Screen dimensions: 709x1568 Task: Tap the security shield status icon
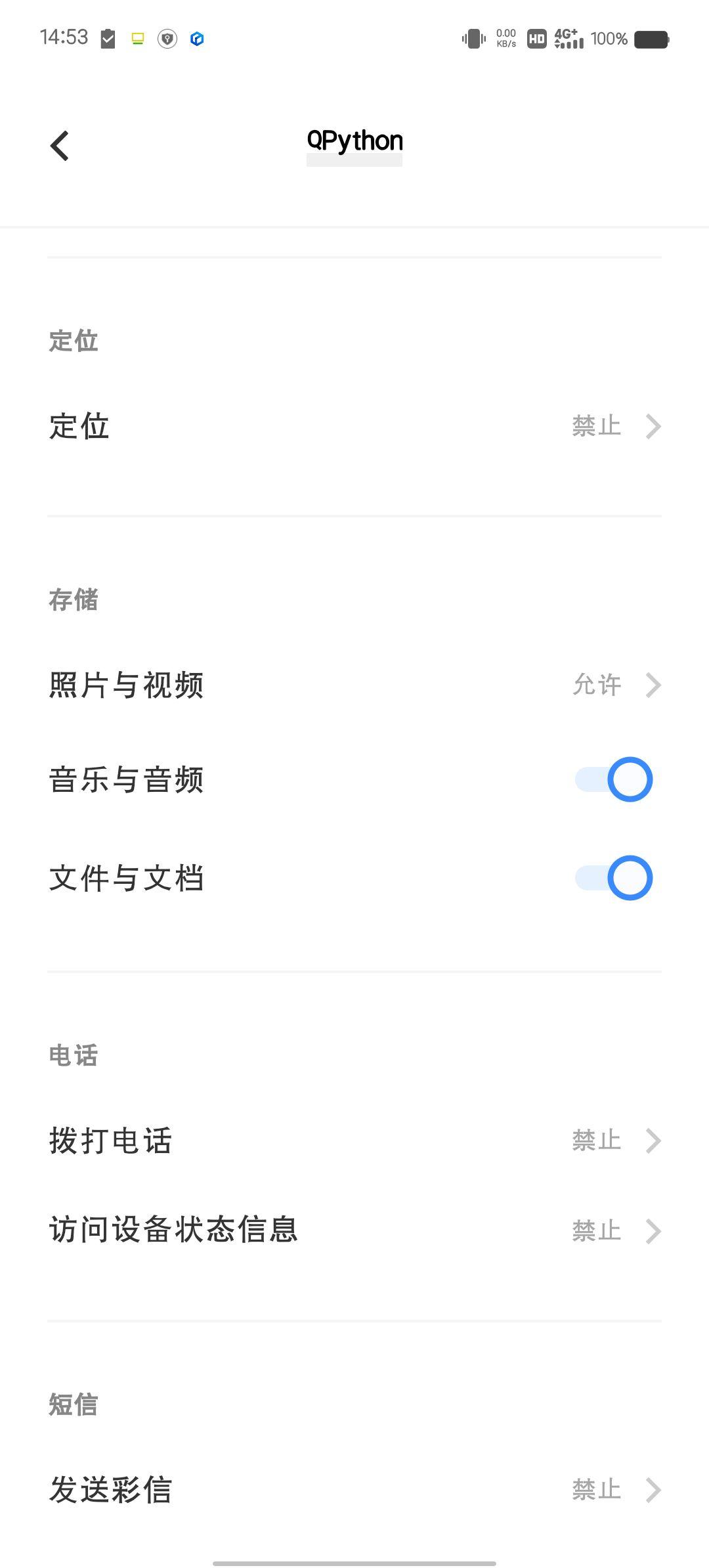click(166, 39)
